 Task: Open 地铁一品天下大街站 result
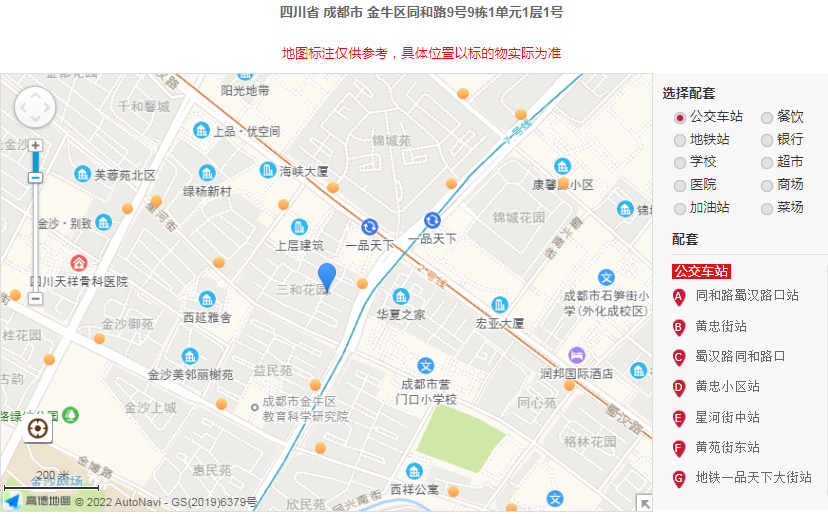tap(753, 478)
